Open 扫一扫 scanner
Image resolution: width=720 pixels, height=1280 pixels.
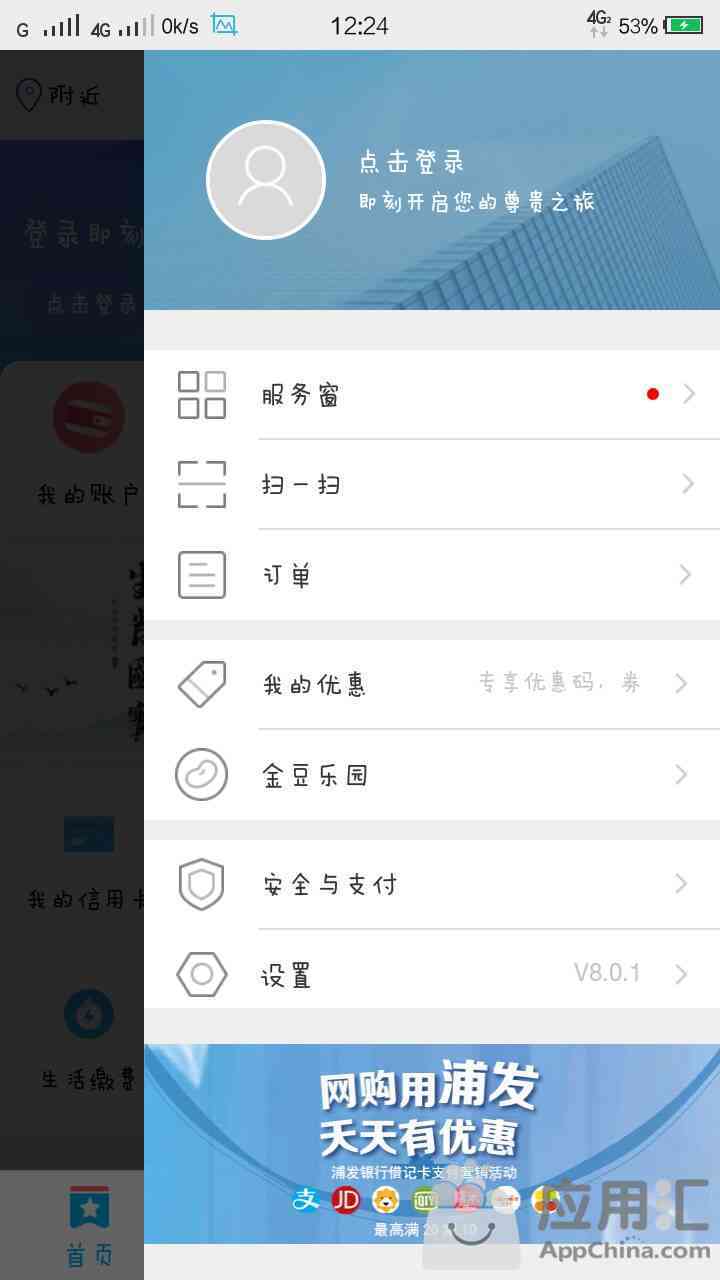(430, 485)
